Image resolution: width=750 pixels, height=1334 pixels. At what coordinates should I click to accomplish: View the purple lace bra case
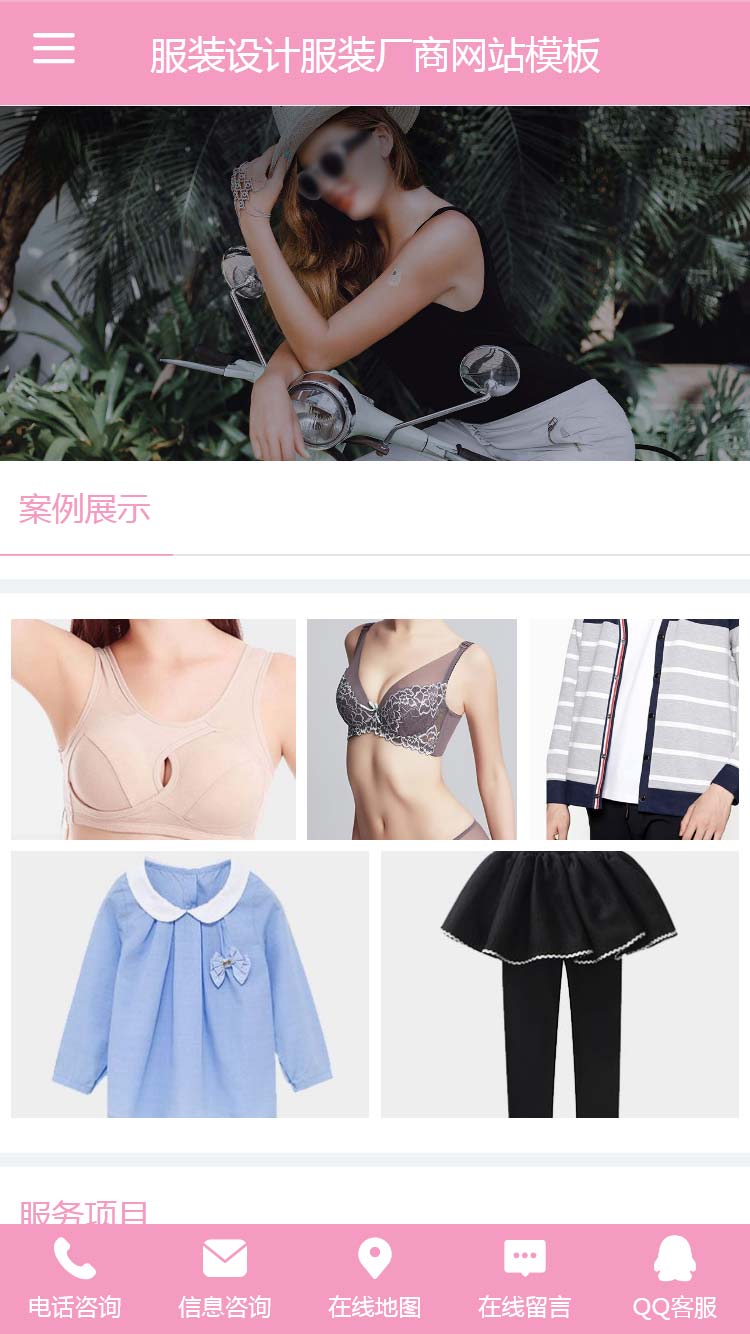pos(412,729)
